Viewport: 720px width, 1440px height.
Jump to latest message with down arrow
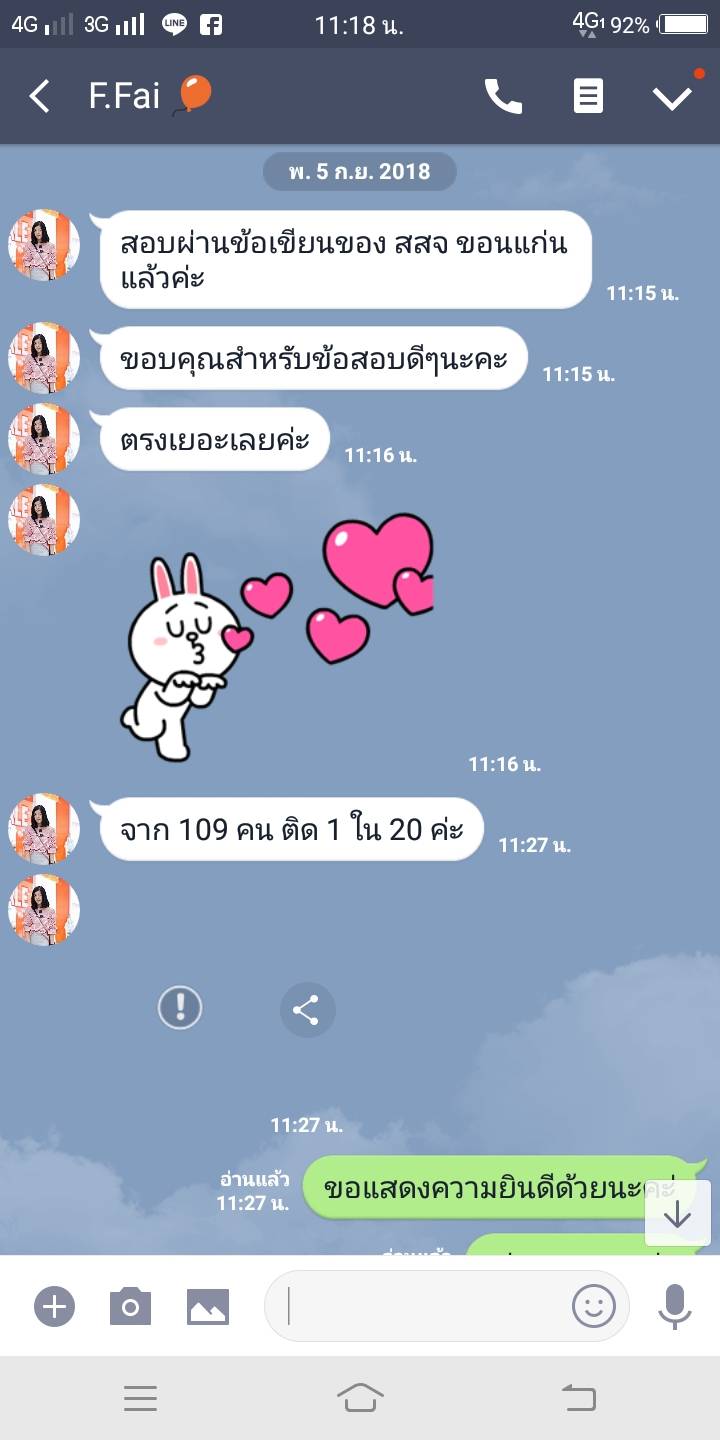(678, 1213)
